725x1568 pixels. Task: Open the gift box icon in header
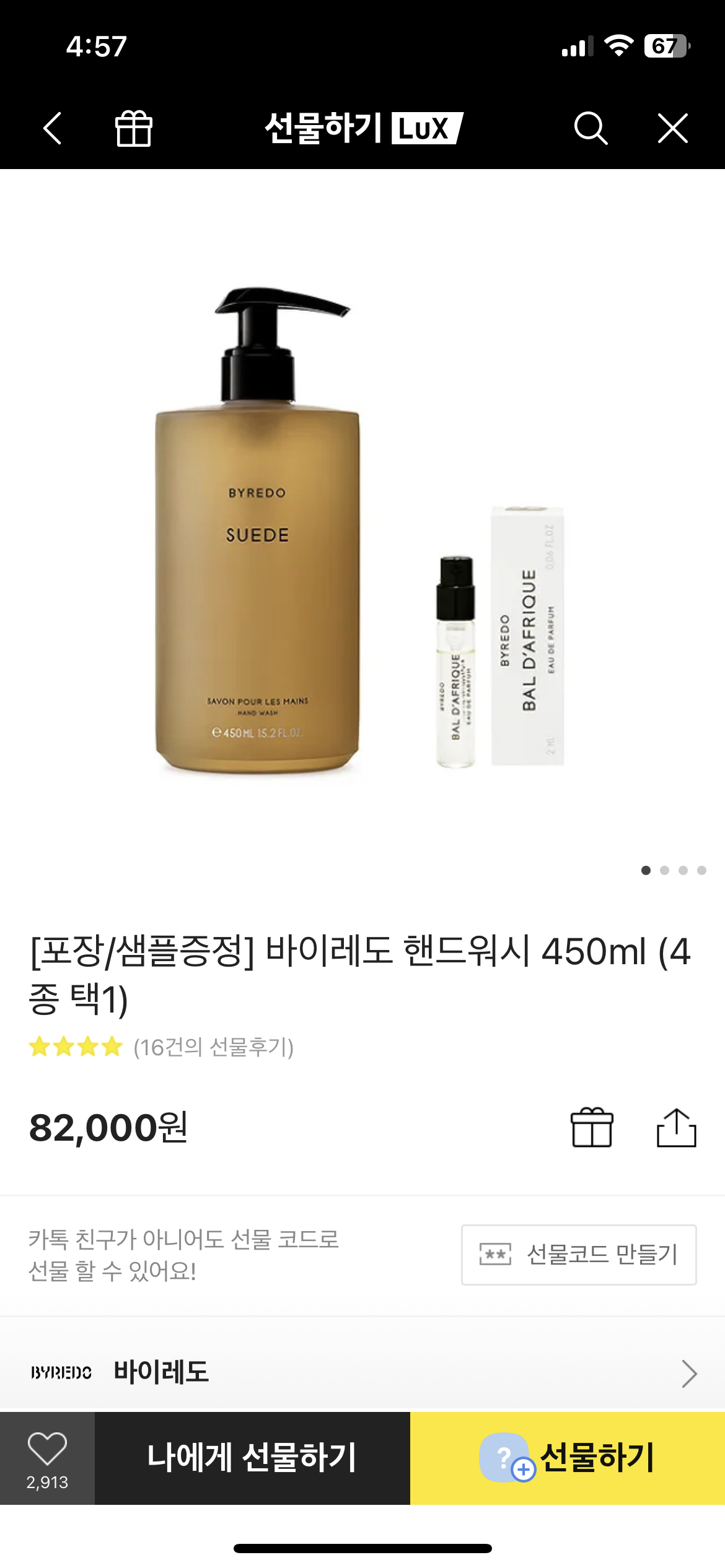(133, 128)
